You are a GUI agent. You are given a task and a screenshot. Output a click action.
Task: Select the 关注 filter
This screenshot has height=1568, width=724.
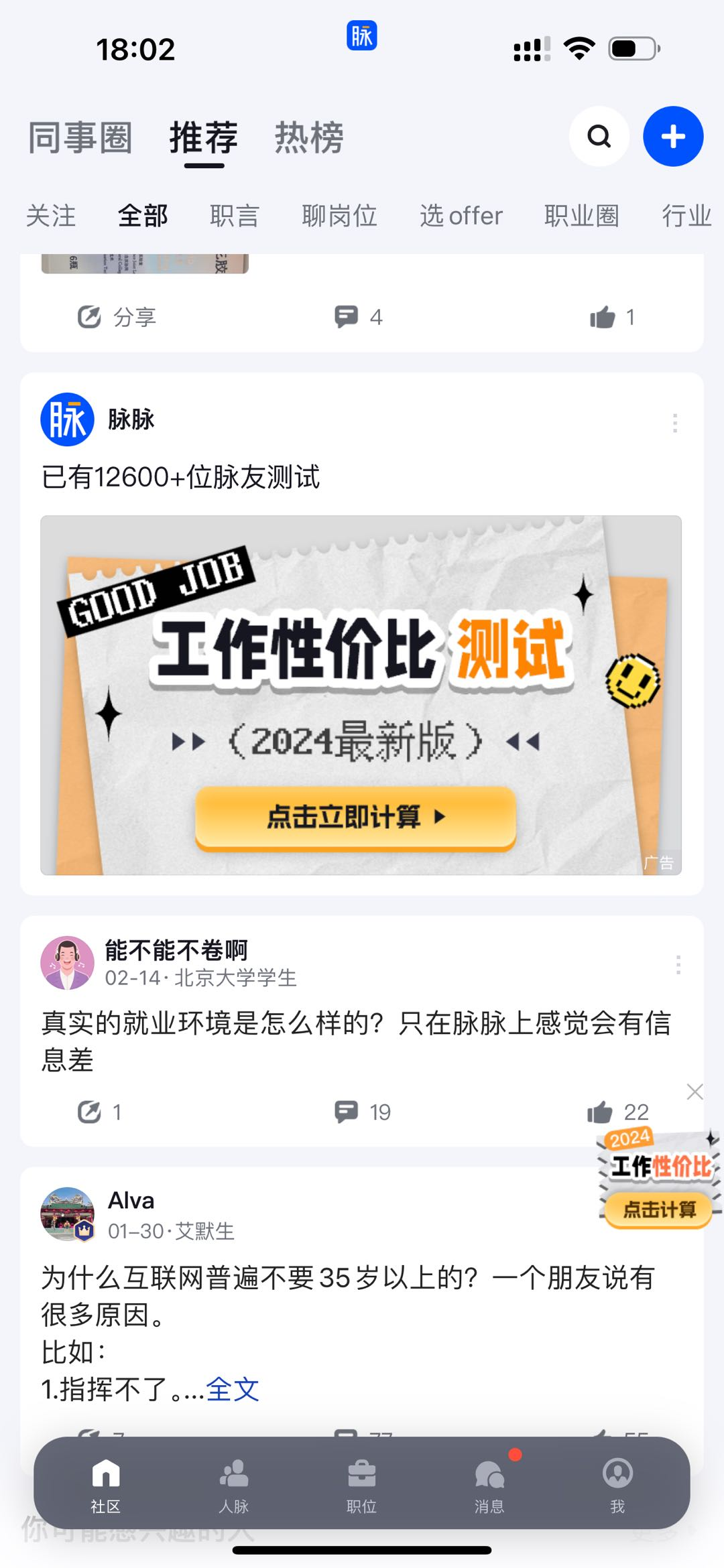tap(51, 216)
